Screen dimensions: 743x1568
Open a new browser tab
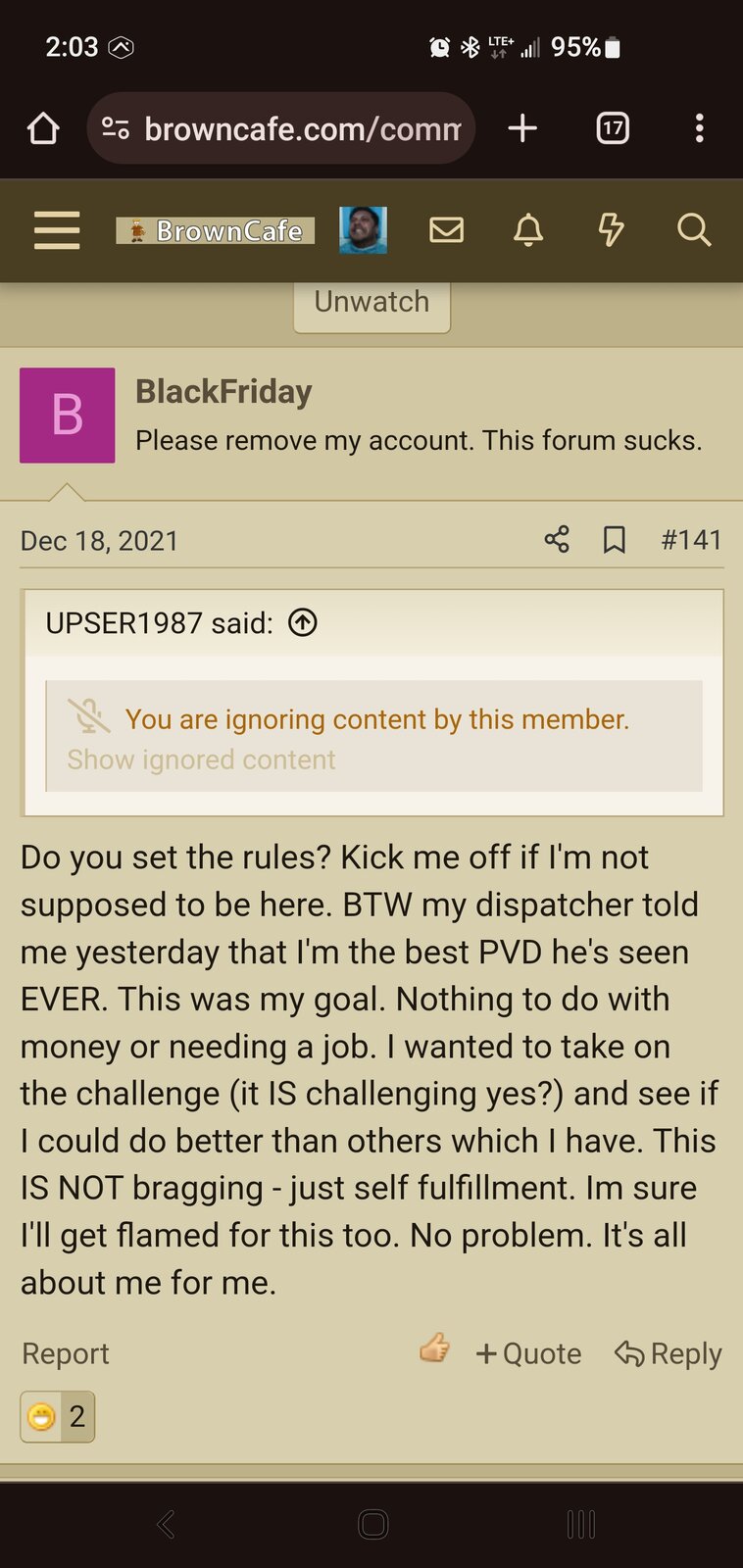[x=522, y=128]
